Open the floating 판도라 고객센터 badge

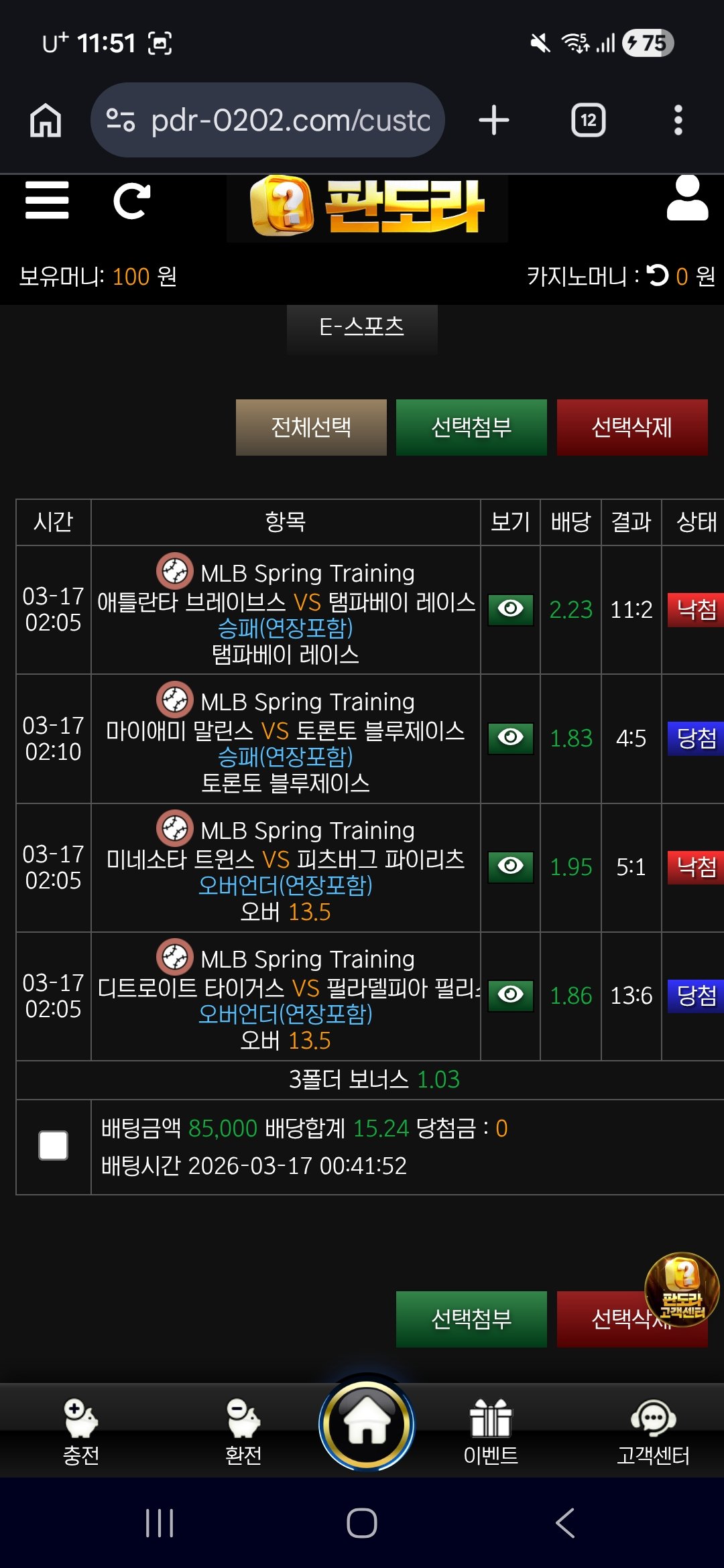click(x=682, y=1289)
